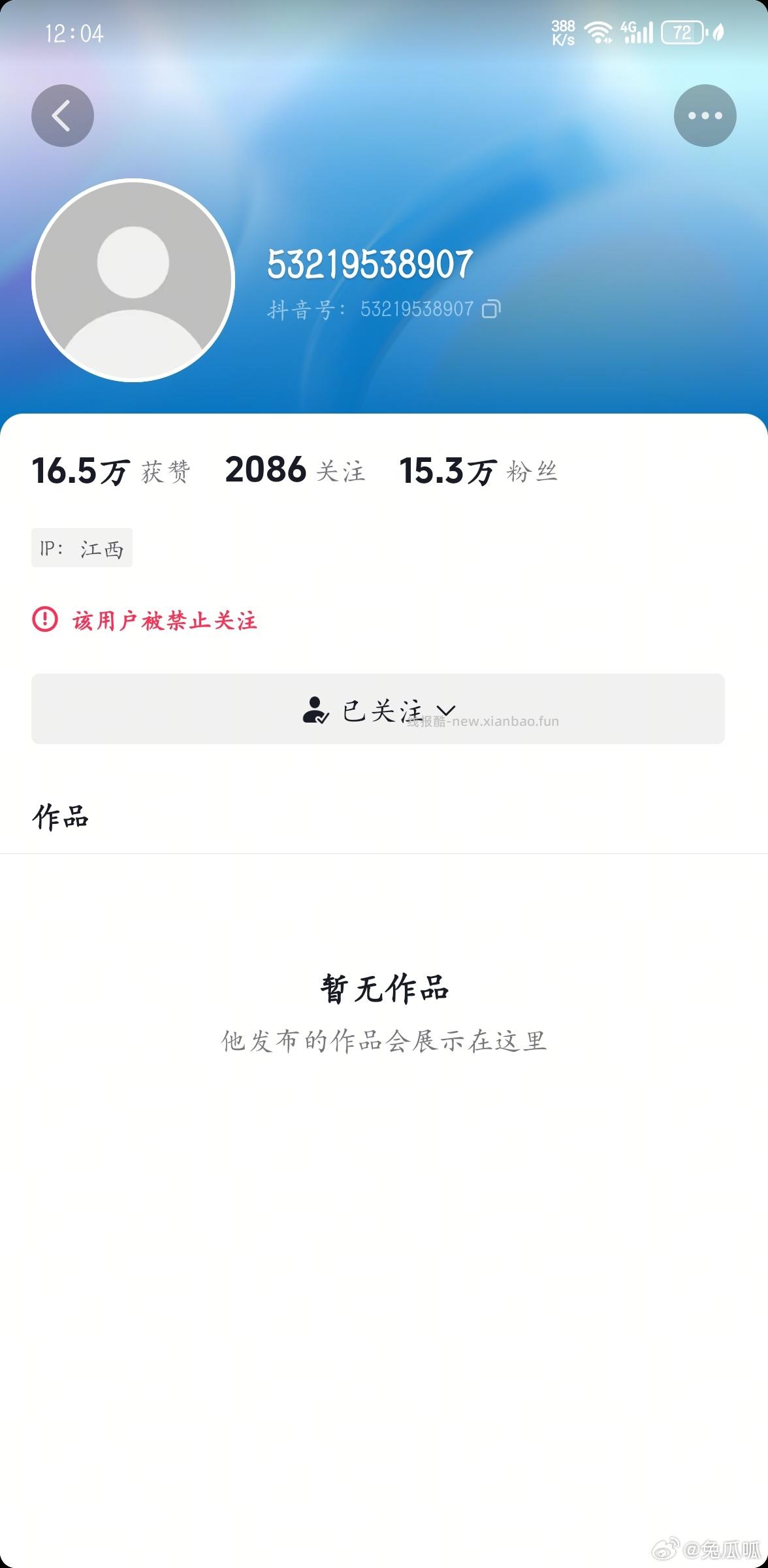Click the back arrow to exit profile
768x1568 pixels.
pos(62,115)
